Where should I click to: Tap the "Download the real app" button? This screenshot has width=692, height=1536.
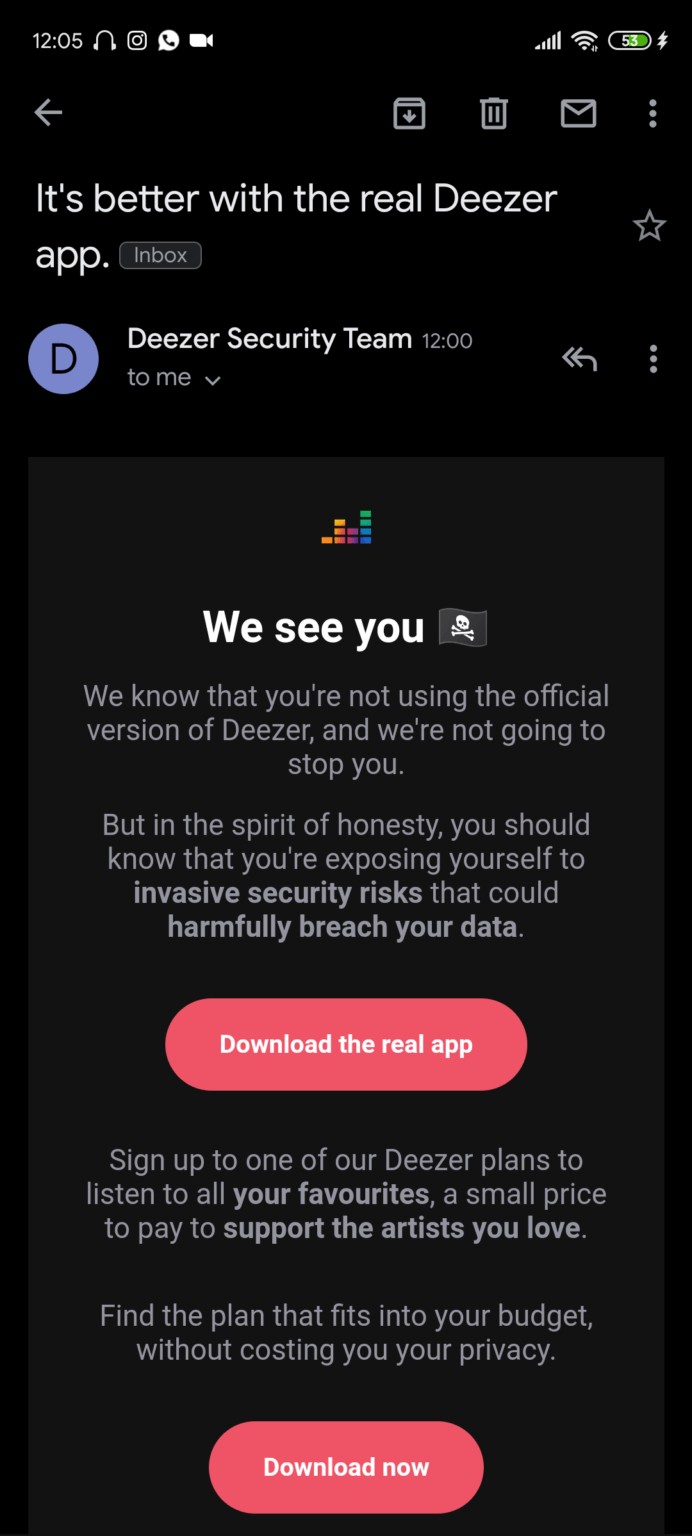click(346, 1044)
